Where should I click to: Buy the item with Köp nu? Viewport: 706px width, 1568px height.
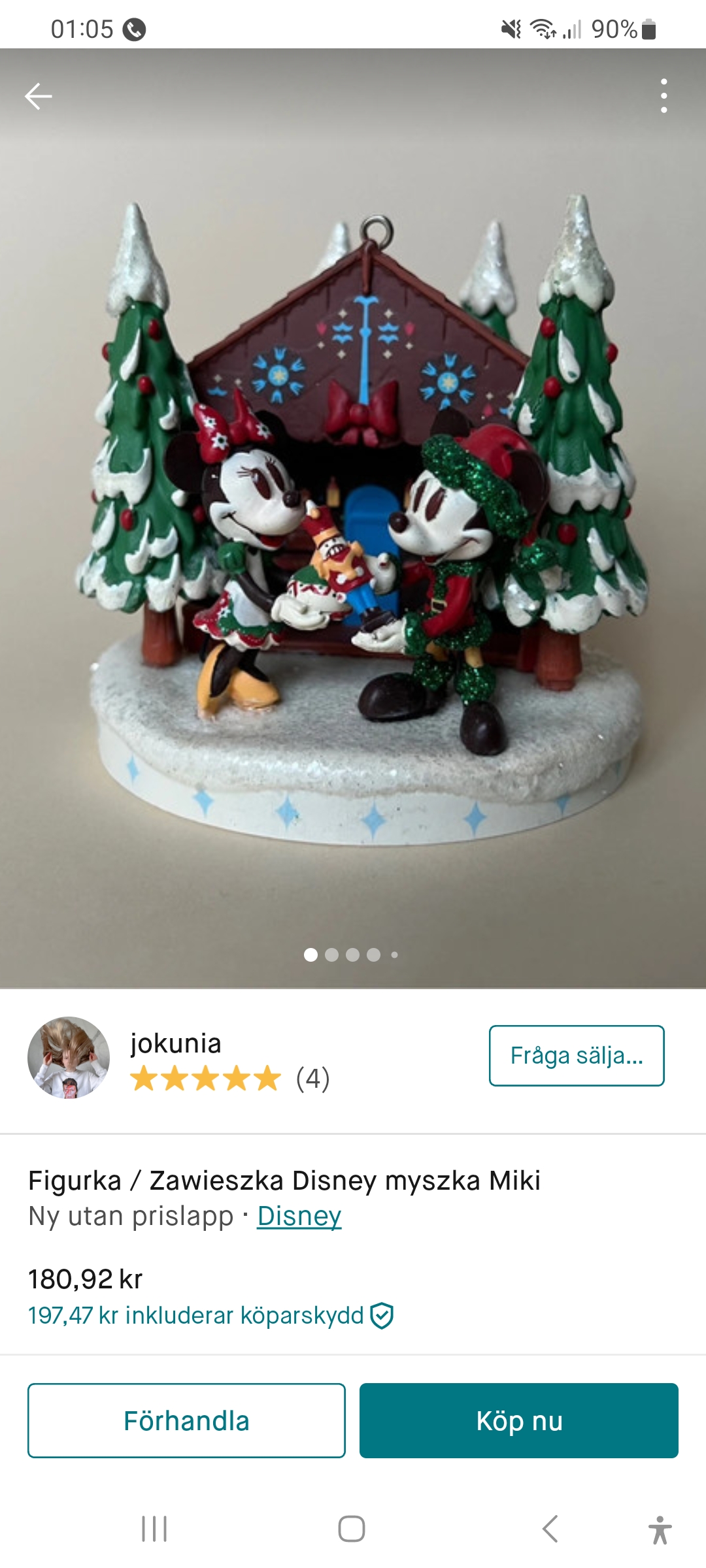click(x=518, y=1420)
